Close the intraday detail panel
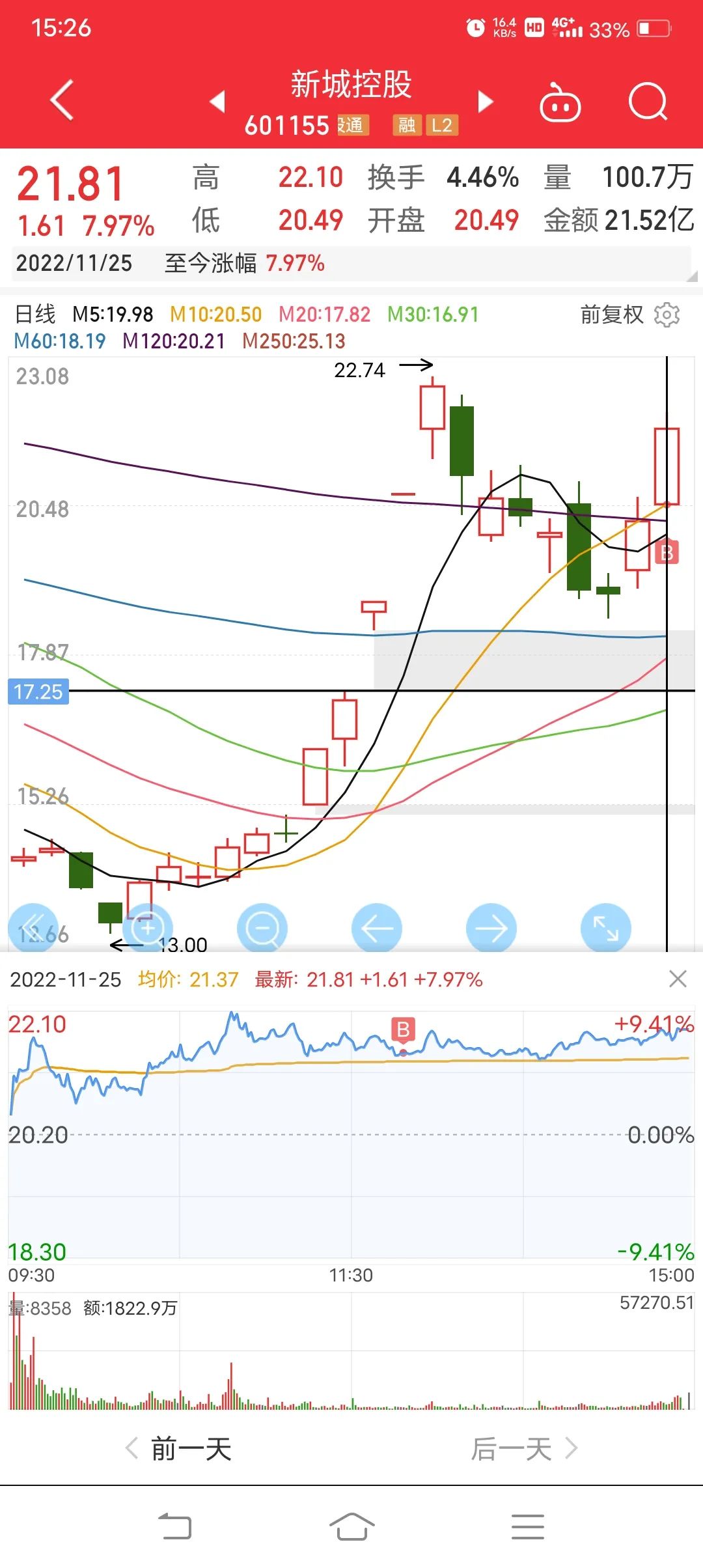 pyautogui.click(x=678, y=979)
